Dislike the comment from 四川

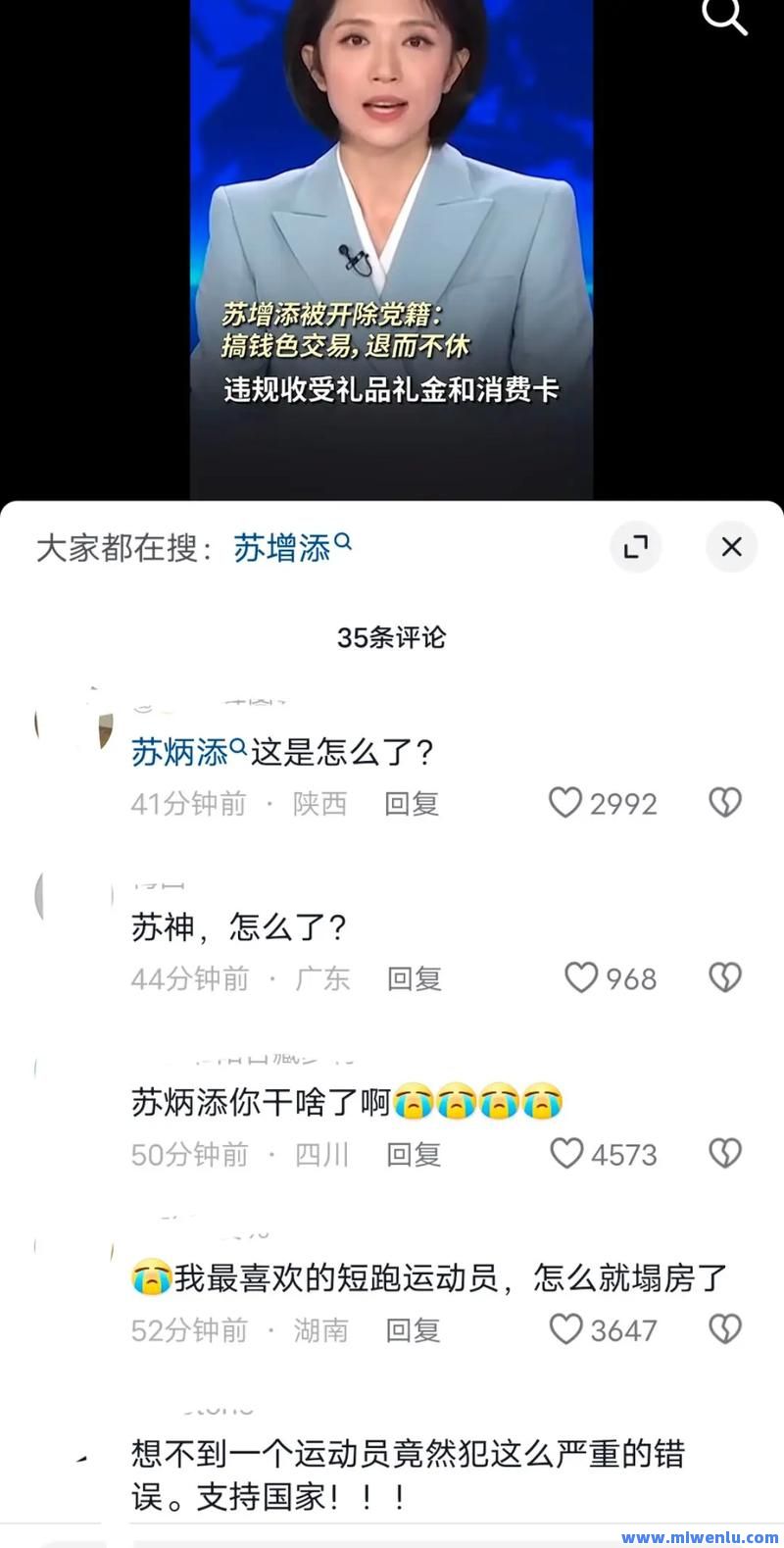725,1153
